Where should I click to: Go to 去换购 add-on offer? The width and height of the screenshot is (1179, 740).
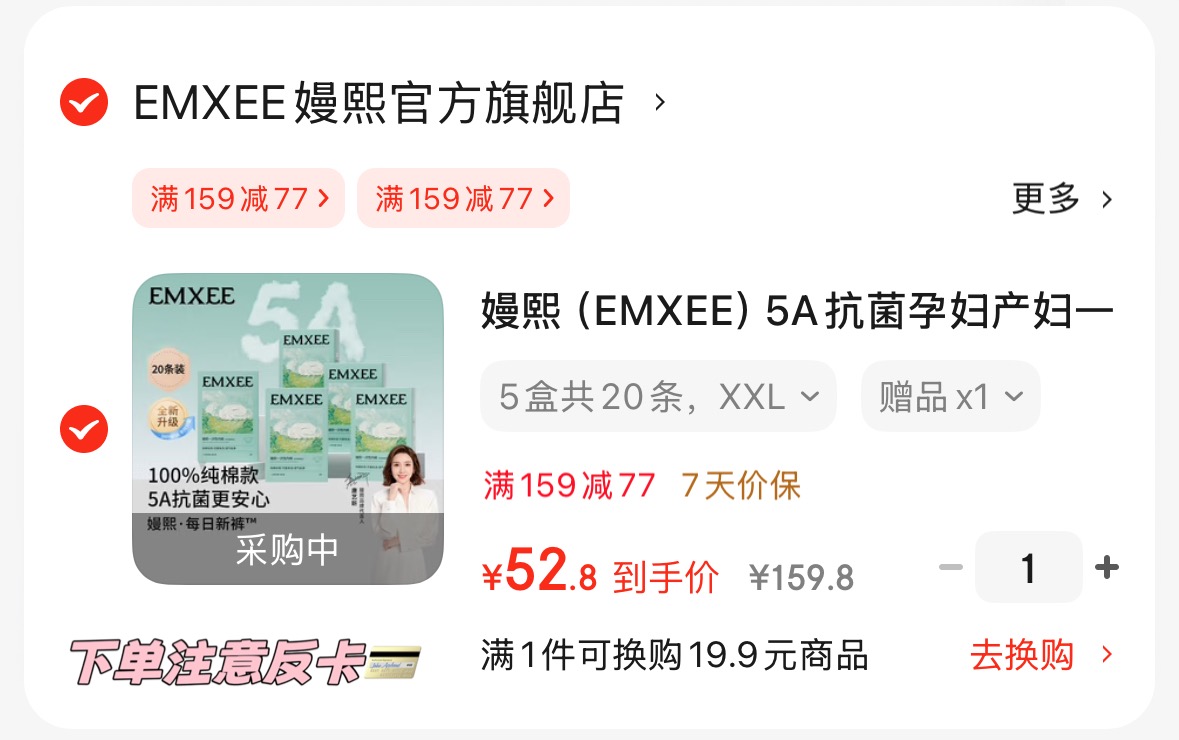pyautogui.click(x=1040, y=656)
